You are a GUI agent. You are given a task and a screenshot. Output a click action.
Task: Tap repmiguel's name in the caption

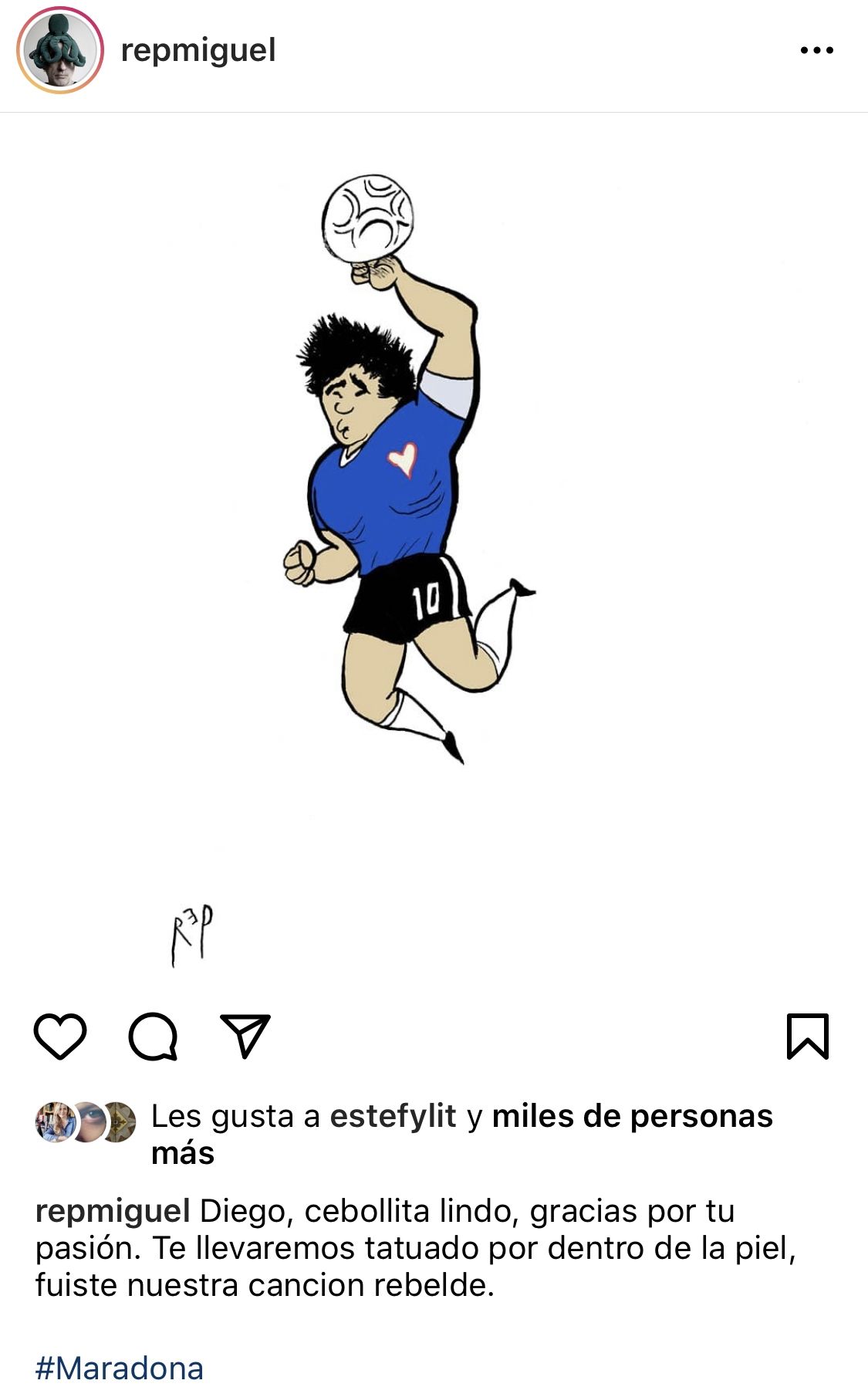(x=113, y=1211)
